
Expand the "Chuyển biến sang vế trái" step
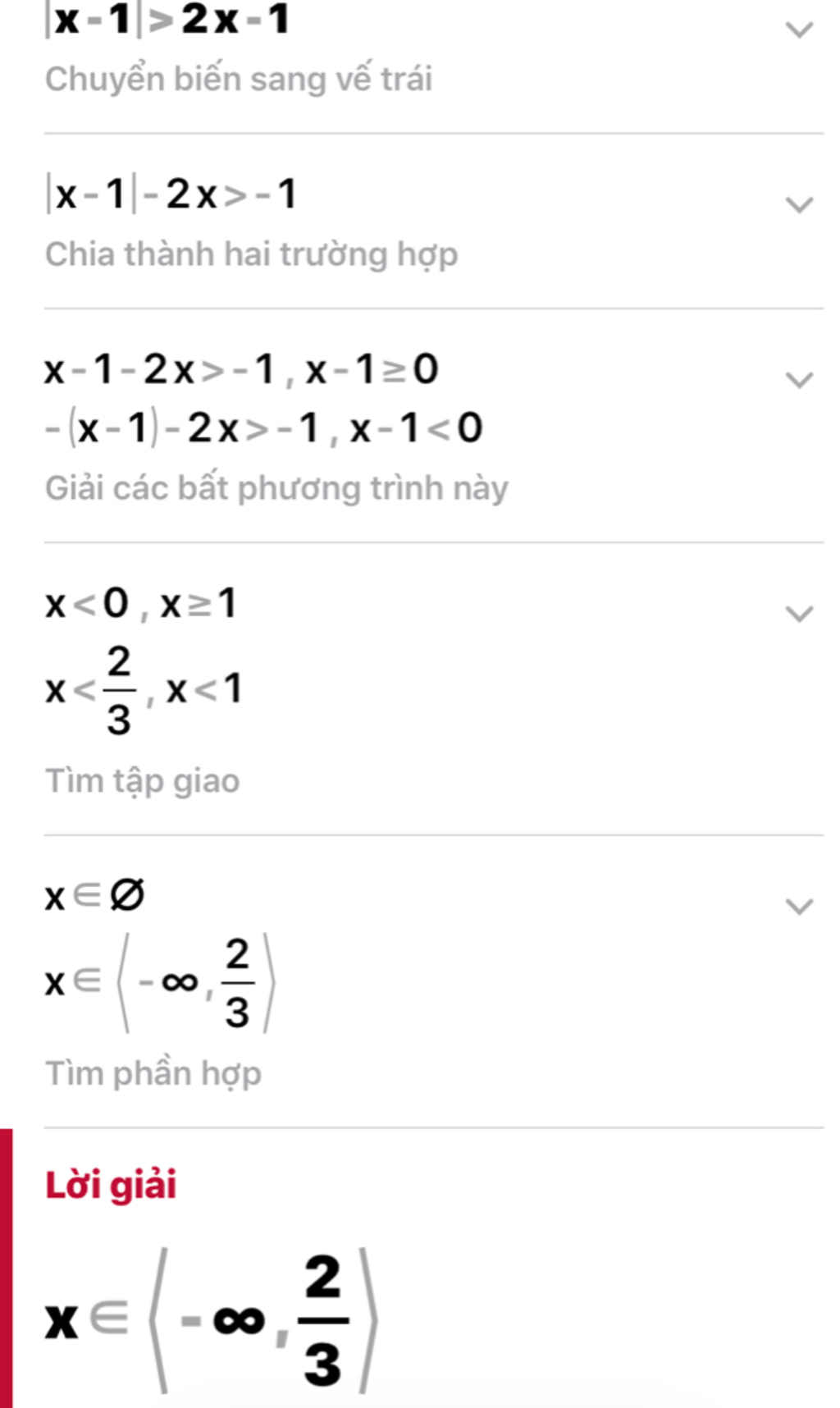coord(799,30)
